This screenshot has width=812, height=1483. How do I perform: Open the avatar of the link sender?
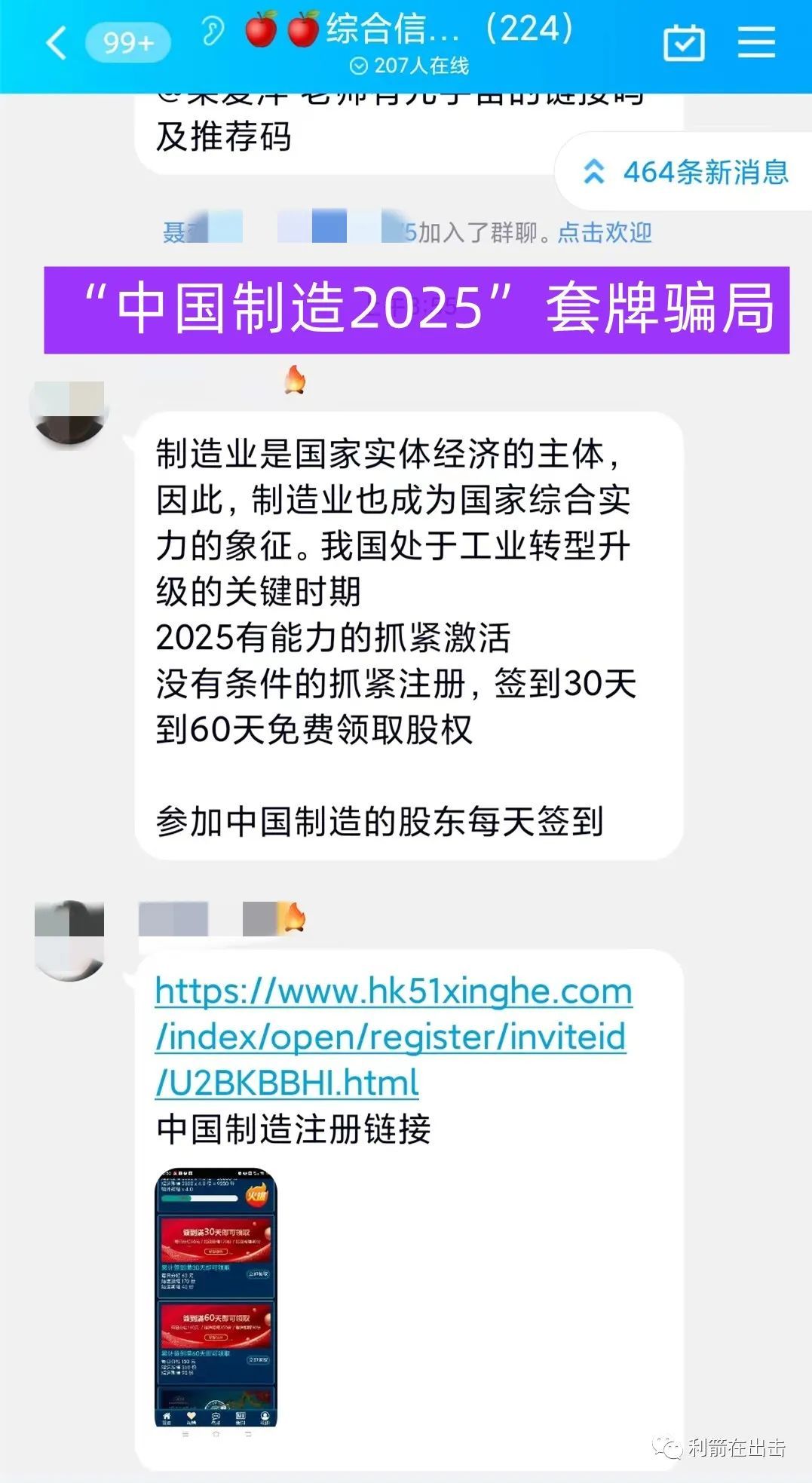click(69, 939)
